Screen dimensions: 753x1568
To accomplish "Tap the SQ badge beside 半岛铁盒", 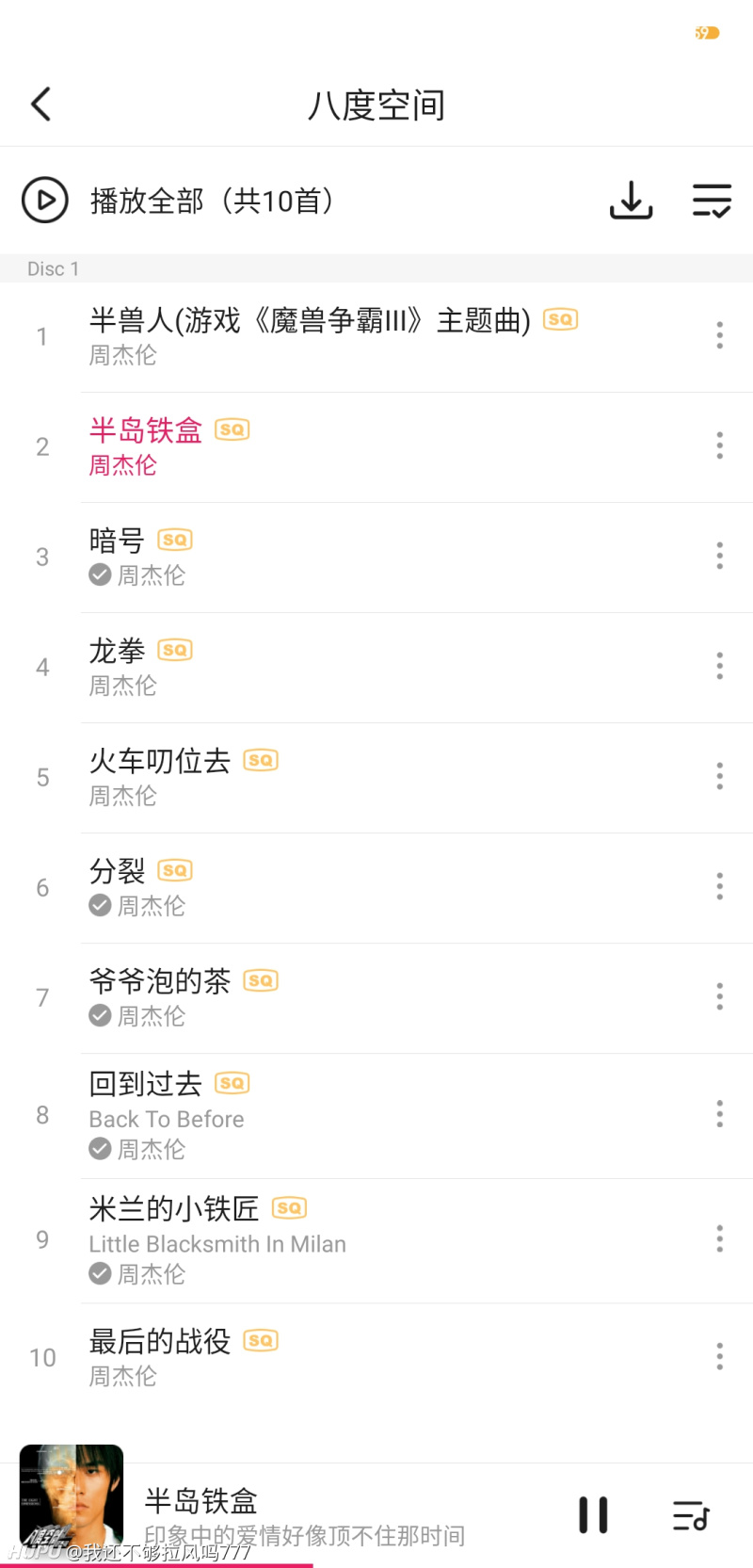I will coord(232,429).
